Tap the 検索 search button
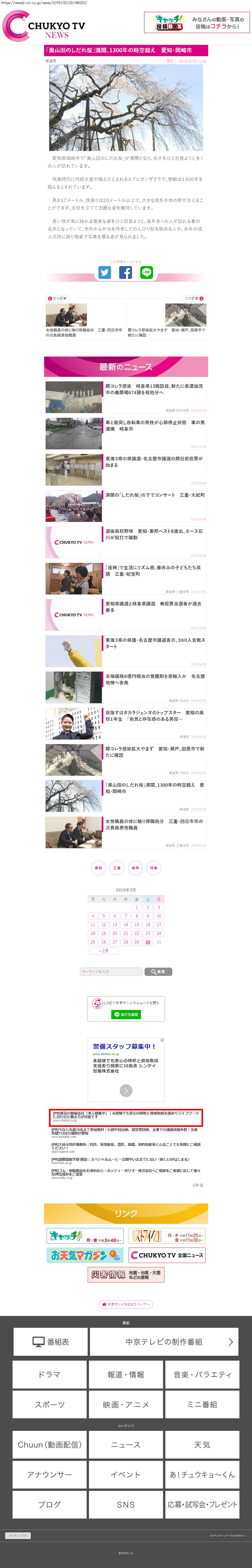 (x=158, y=971)
